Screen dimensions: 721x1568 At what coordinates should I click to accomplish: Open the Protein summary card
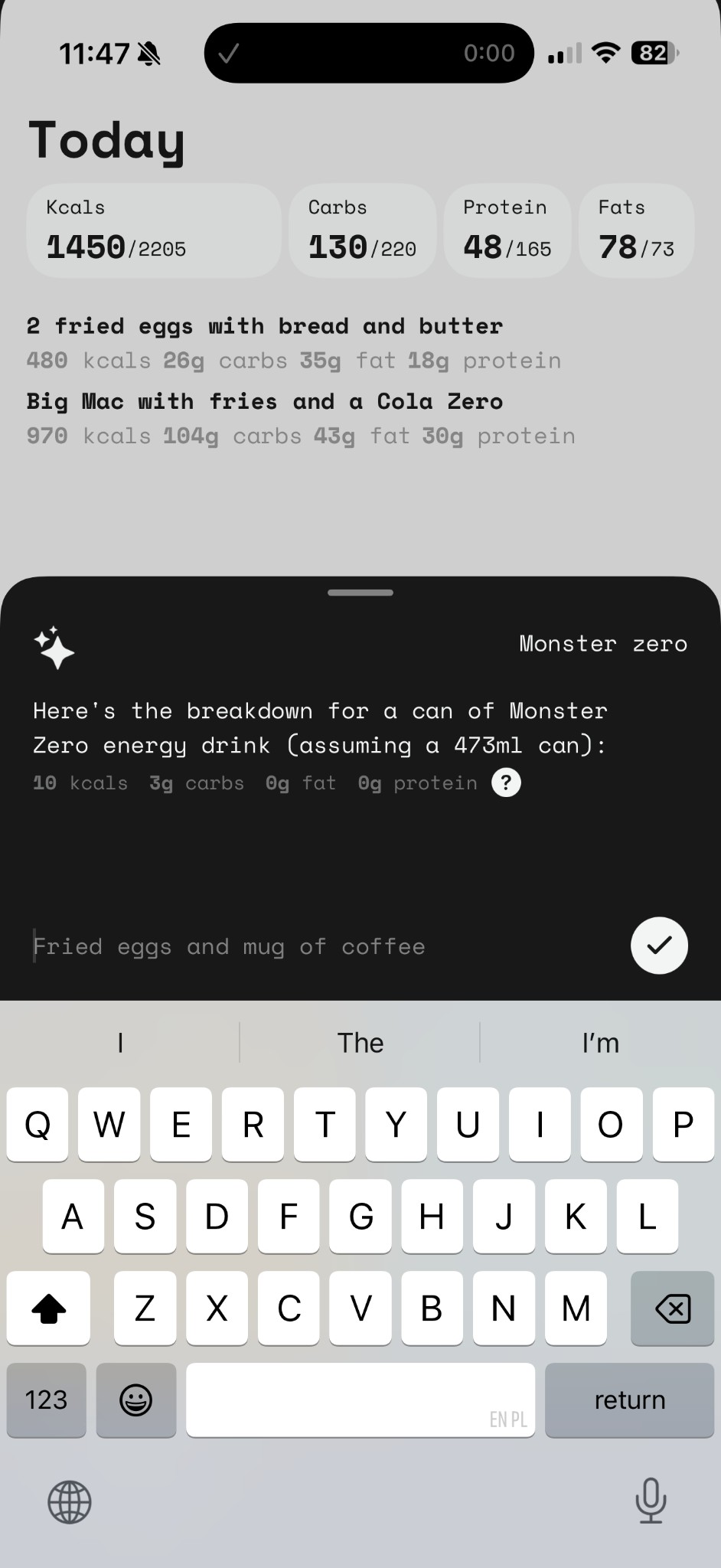[x=507, y=230]
